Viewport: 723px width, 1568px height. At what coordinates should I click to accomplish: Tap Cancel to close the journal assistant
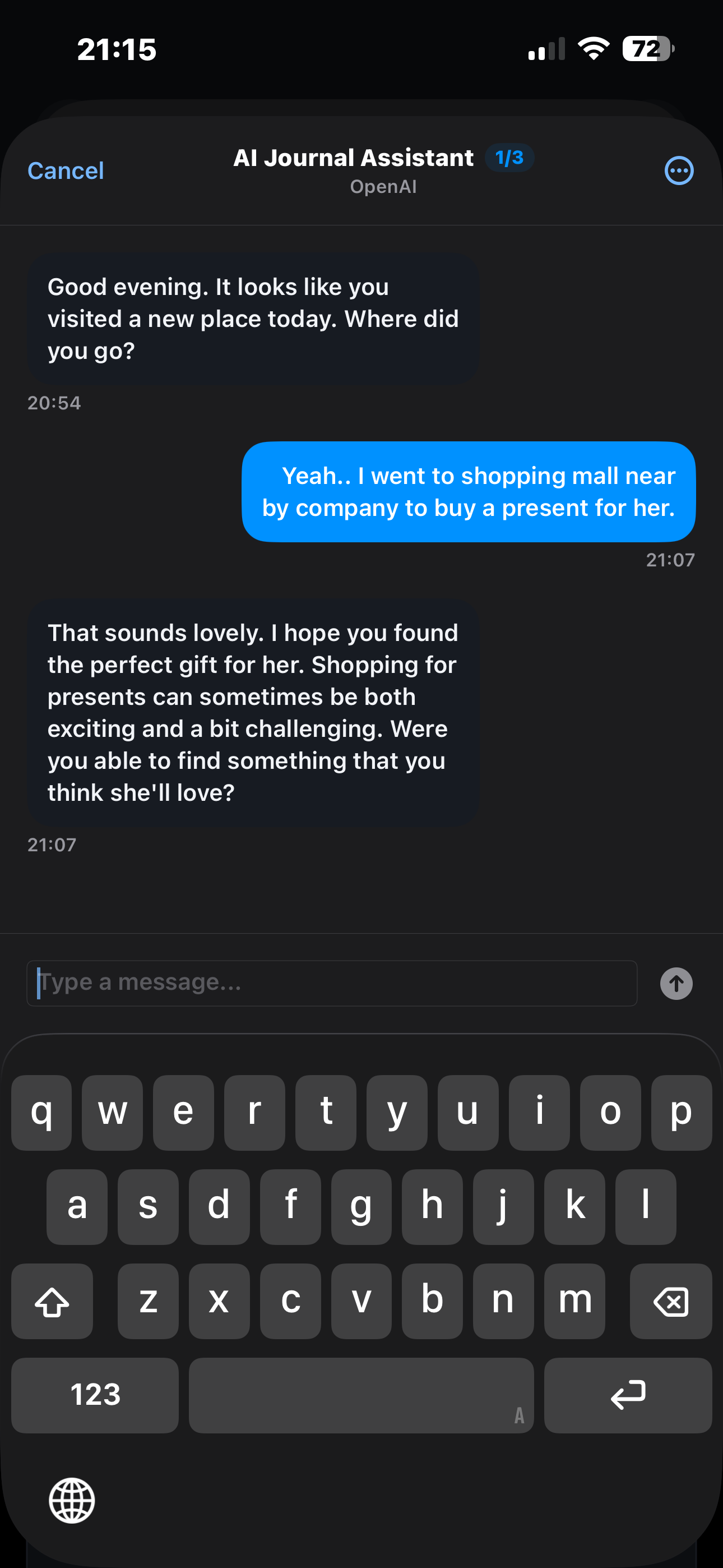[x=66, y=171]
